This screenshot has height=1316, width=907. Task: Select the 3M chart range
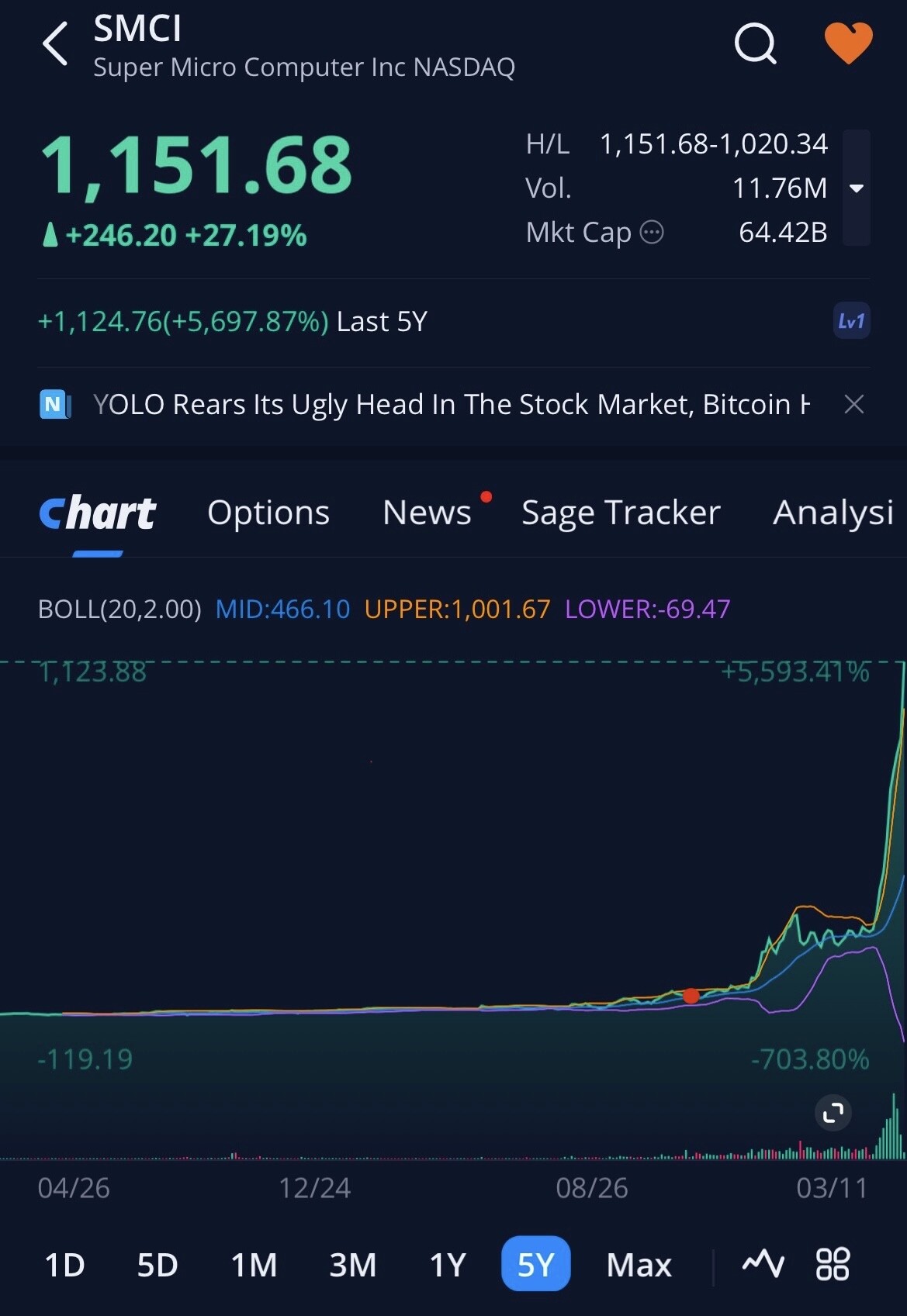pyautogui.click(x=353, y=1265)
